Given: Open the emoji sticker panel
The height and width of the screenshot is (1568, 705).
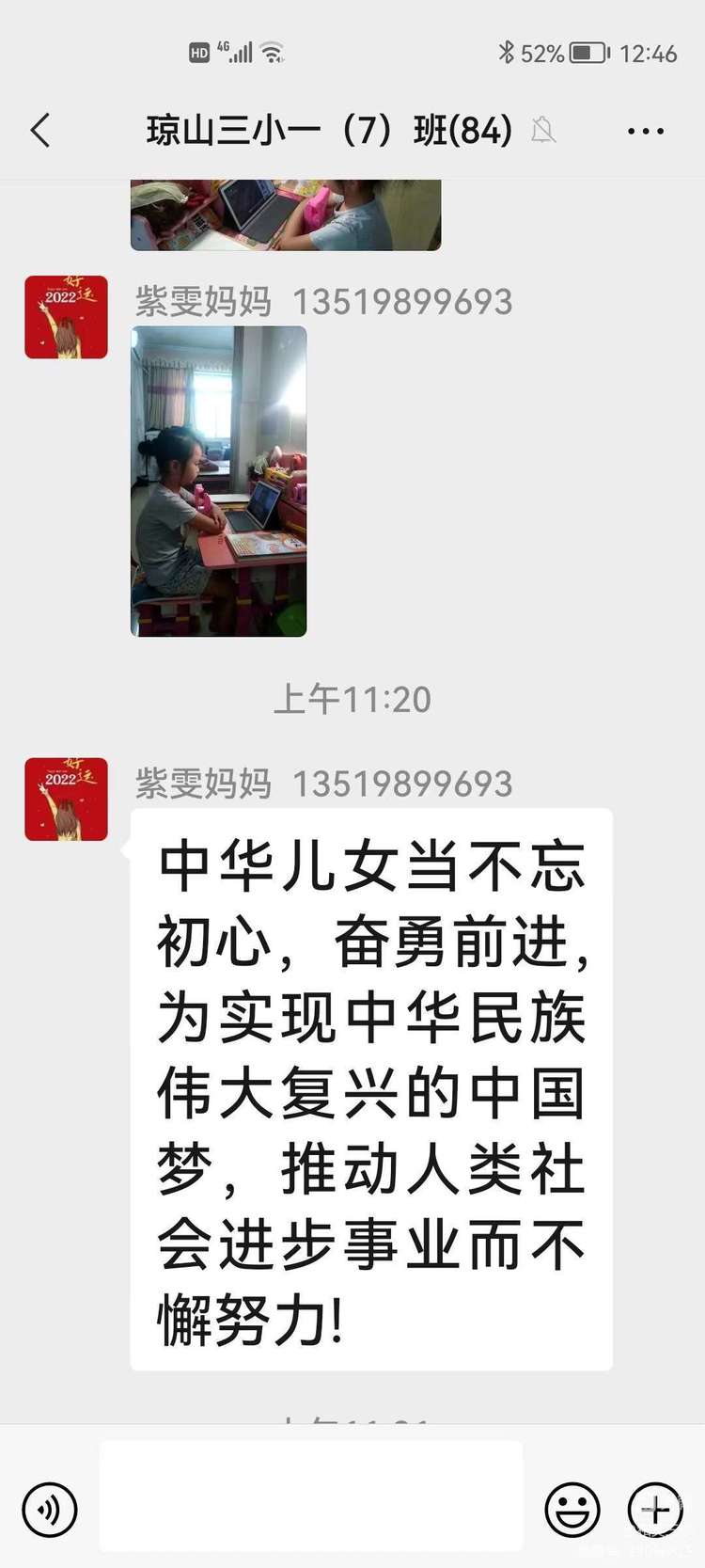Looking at the screenshot, I should 572,1509.
